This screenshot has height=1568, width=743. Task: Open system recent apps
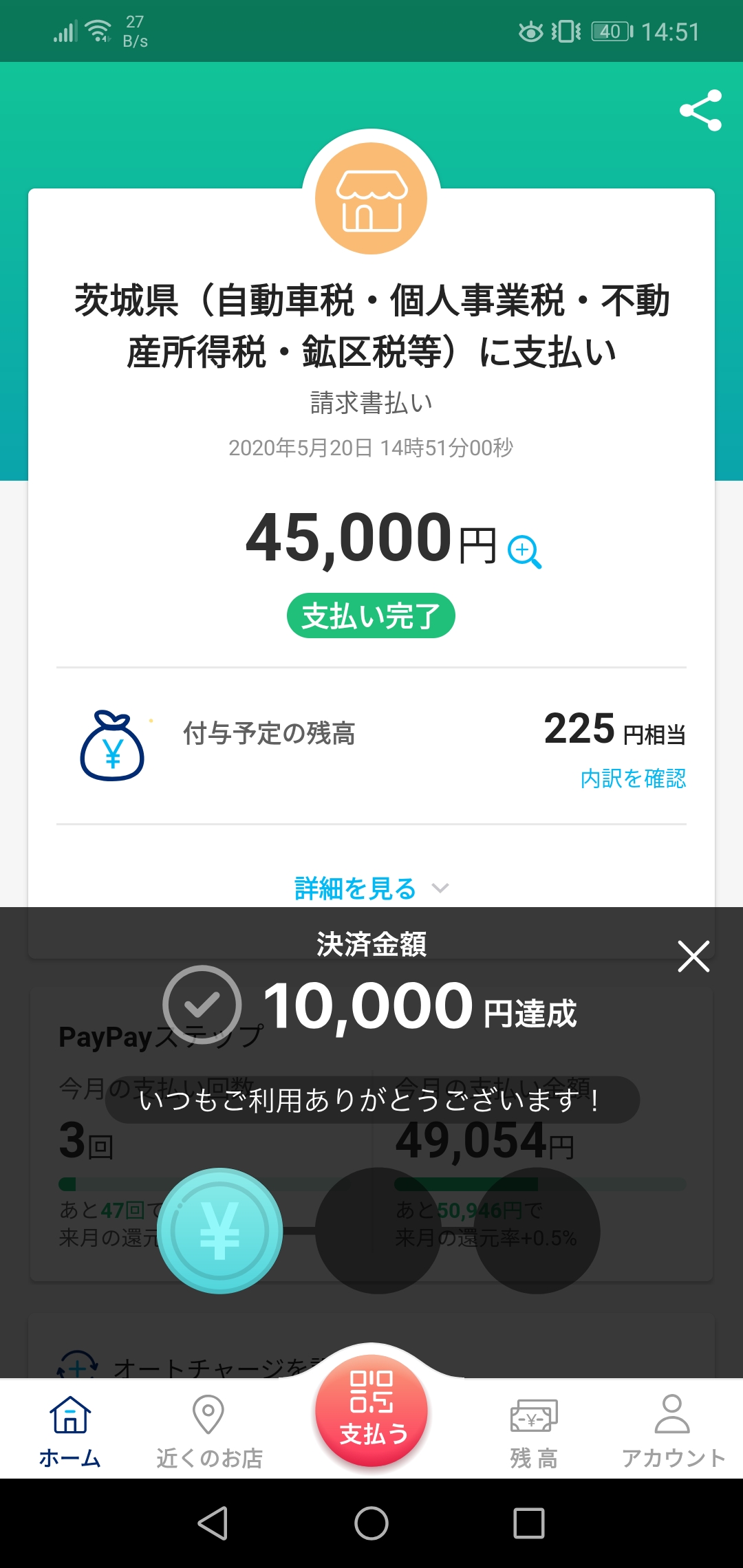click(529, 1523)
